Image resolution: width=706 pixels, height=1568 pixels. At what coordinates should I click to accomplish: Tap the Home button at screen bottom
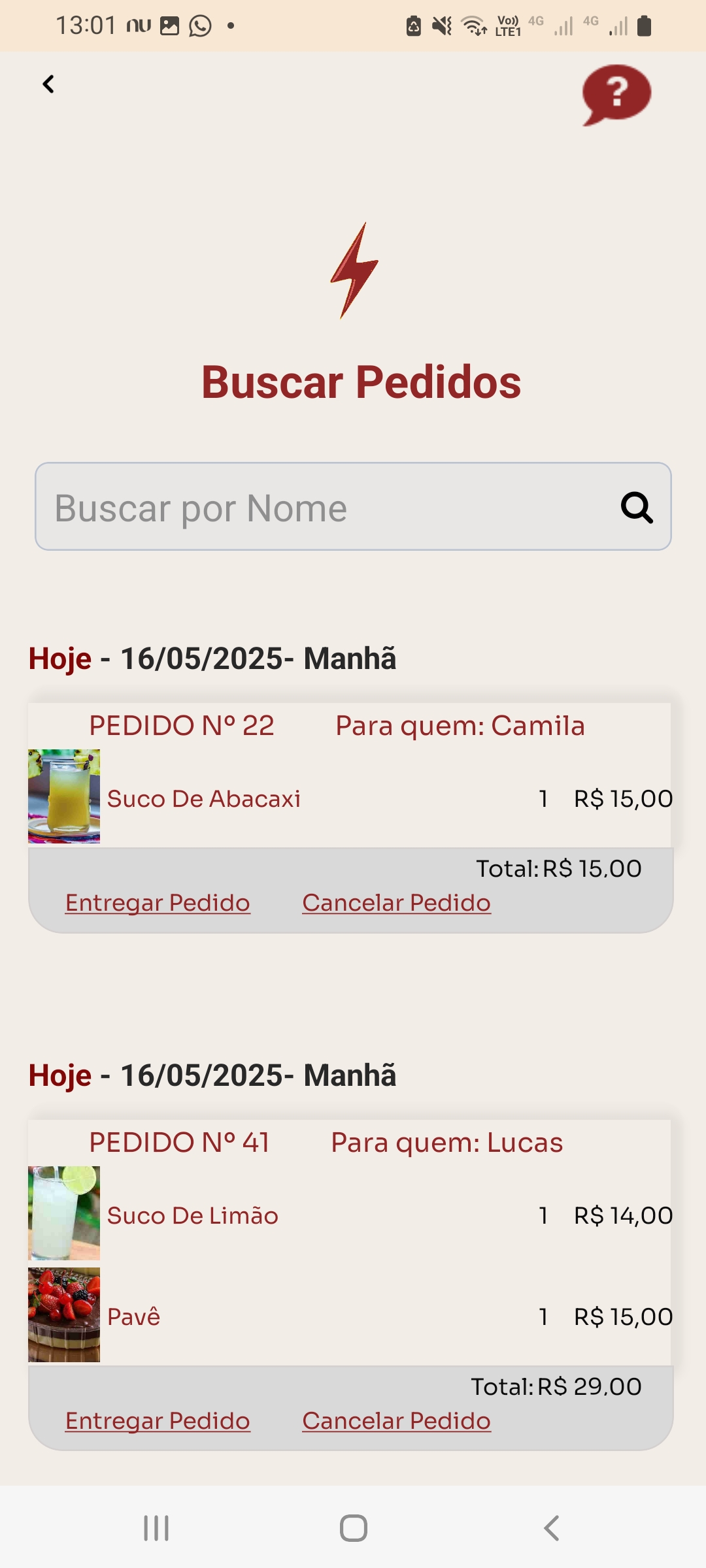tap(352, 1527)
